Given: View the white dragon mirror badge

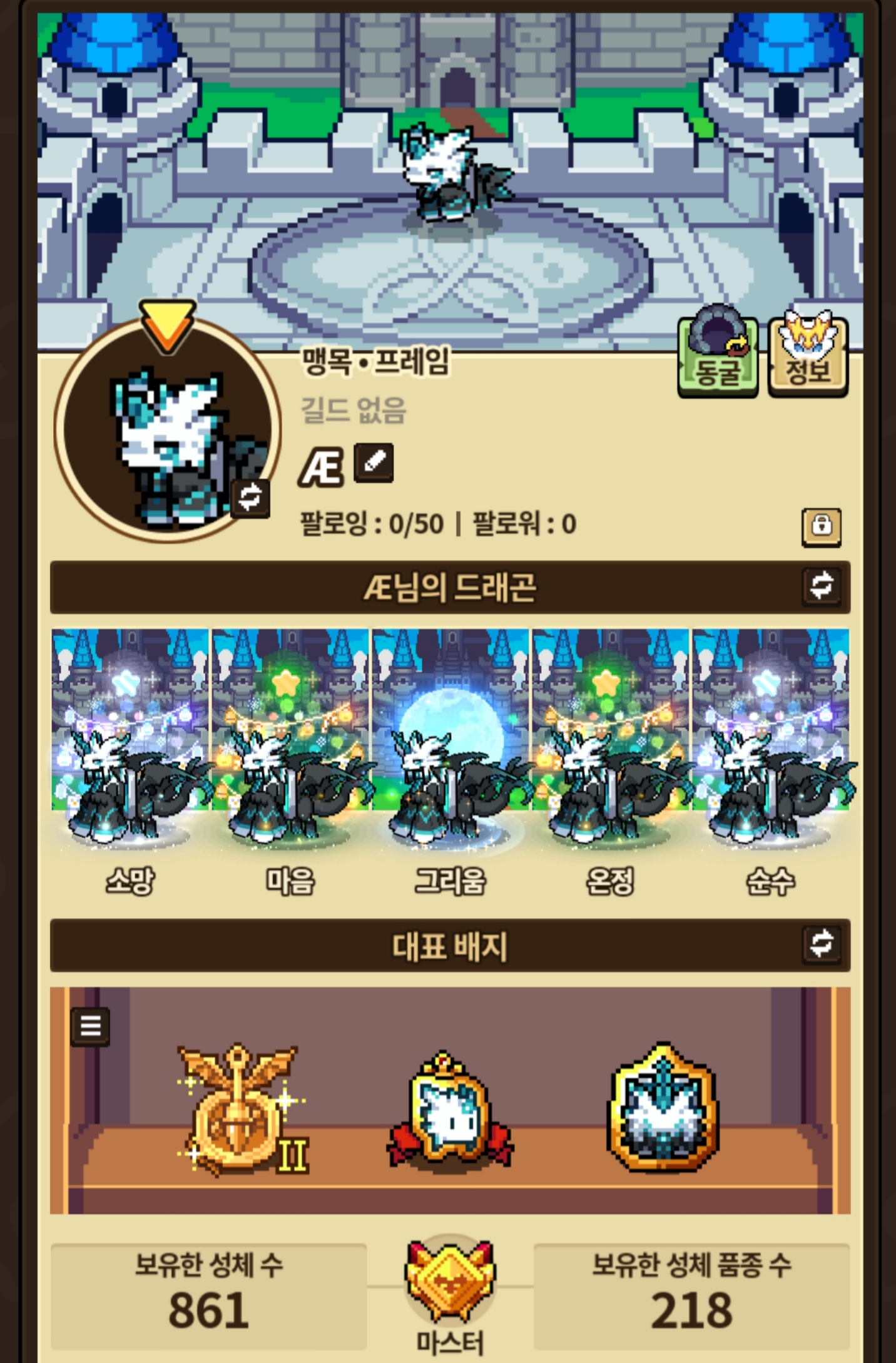Looking at the screenshot, I should pyautogui.click(x=449, y=1111).
